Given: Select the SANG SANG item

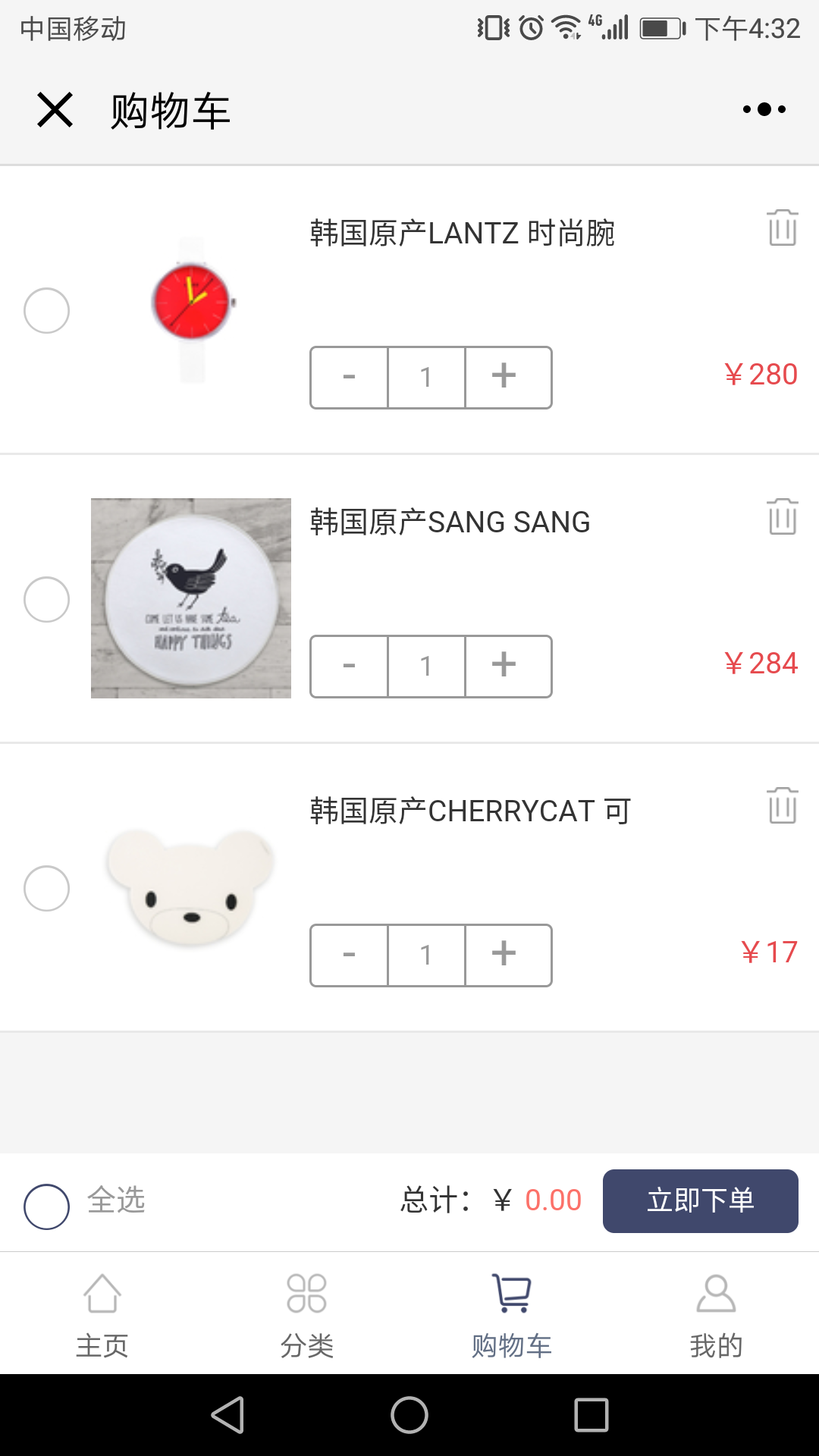Looking at the screenshot, I should click(x=47, y=600).
